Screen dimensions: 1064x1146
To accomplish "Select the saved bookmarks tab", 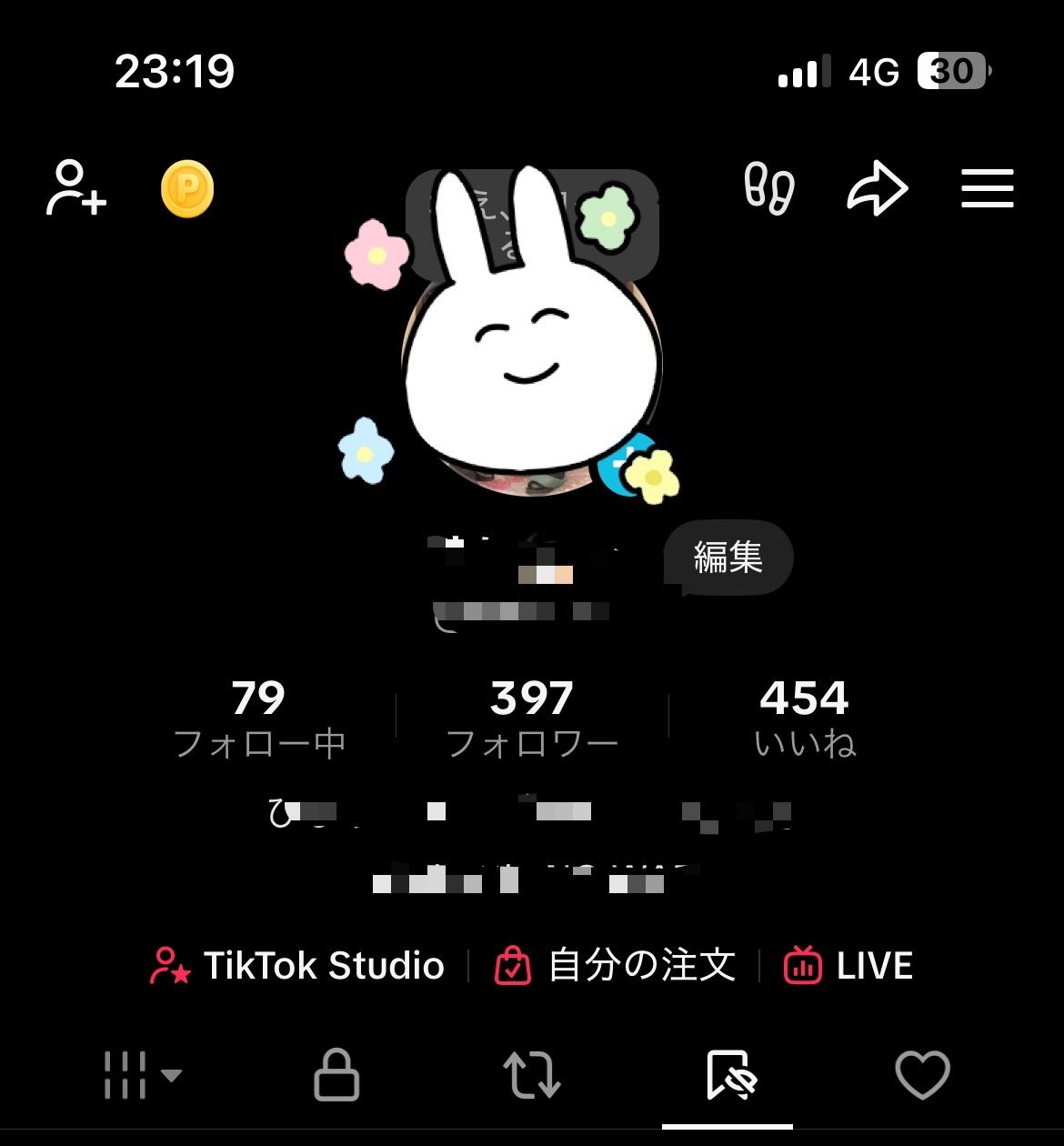I will 728,1075.
